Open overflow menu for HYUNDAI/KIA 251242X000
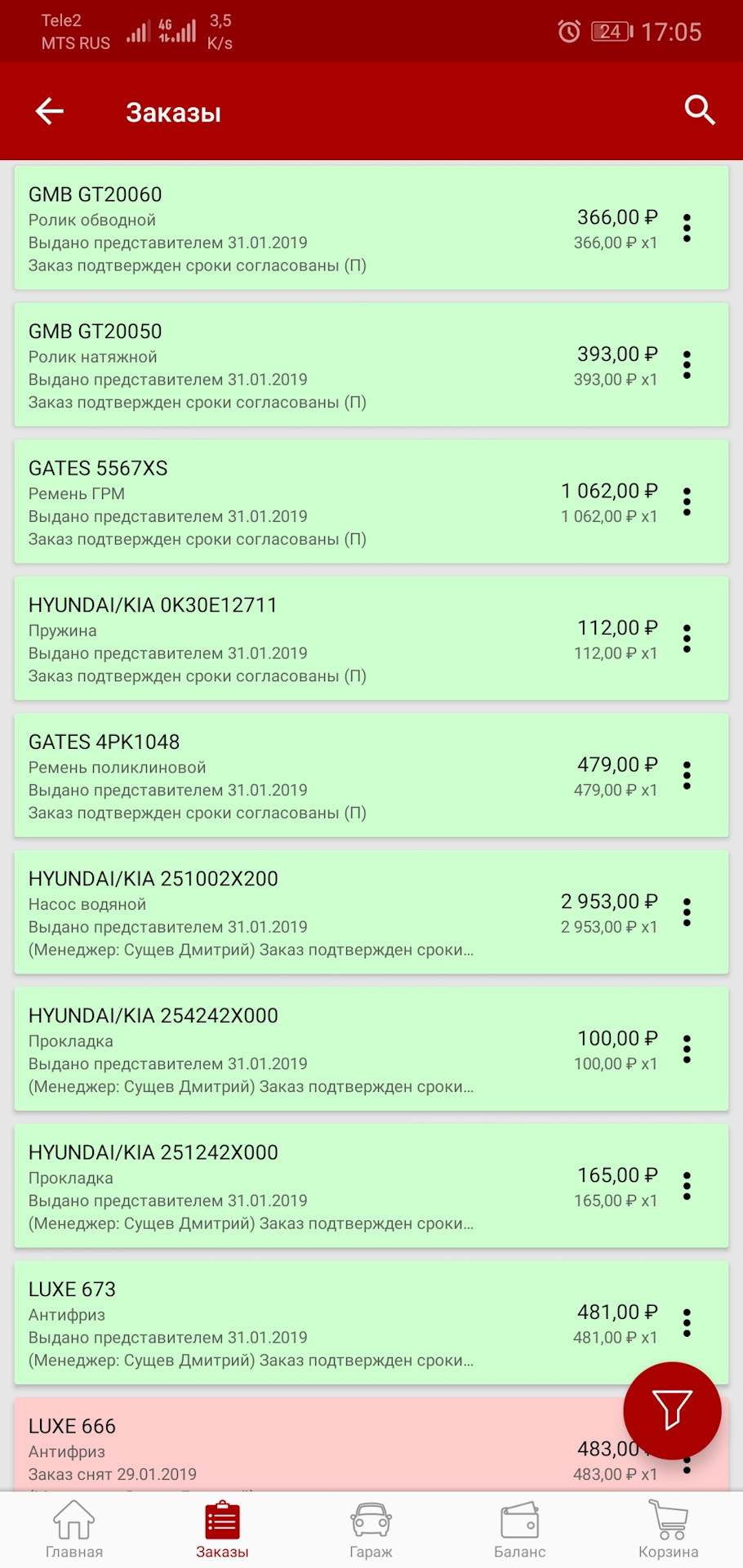 [x=687, y=1186]
